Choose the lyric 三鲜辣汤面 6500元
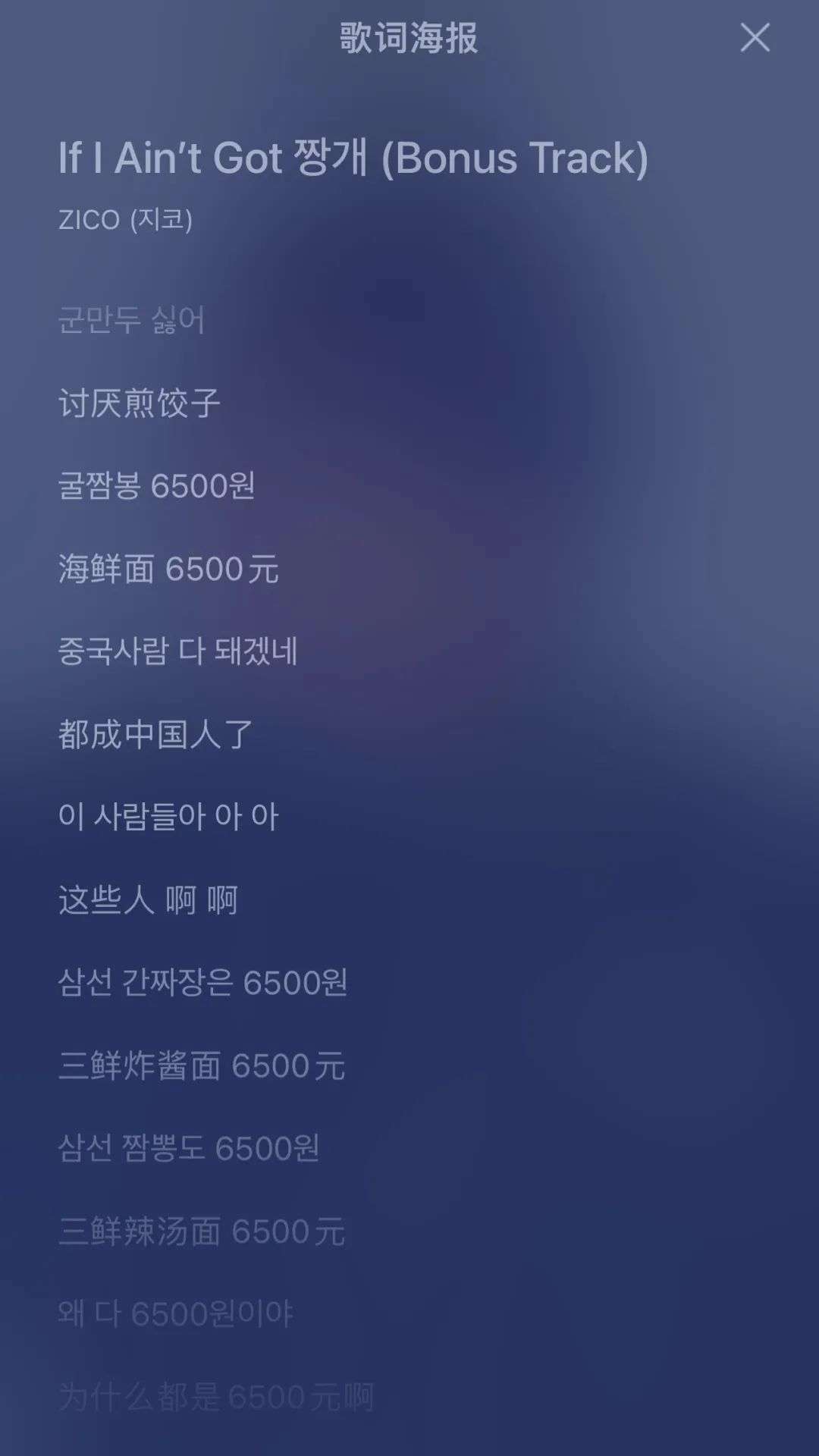Viewport: 819px width, 1456px height. (202, 1232)
